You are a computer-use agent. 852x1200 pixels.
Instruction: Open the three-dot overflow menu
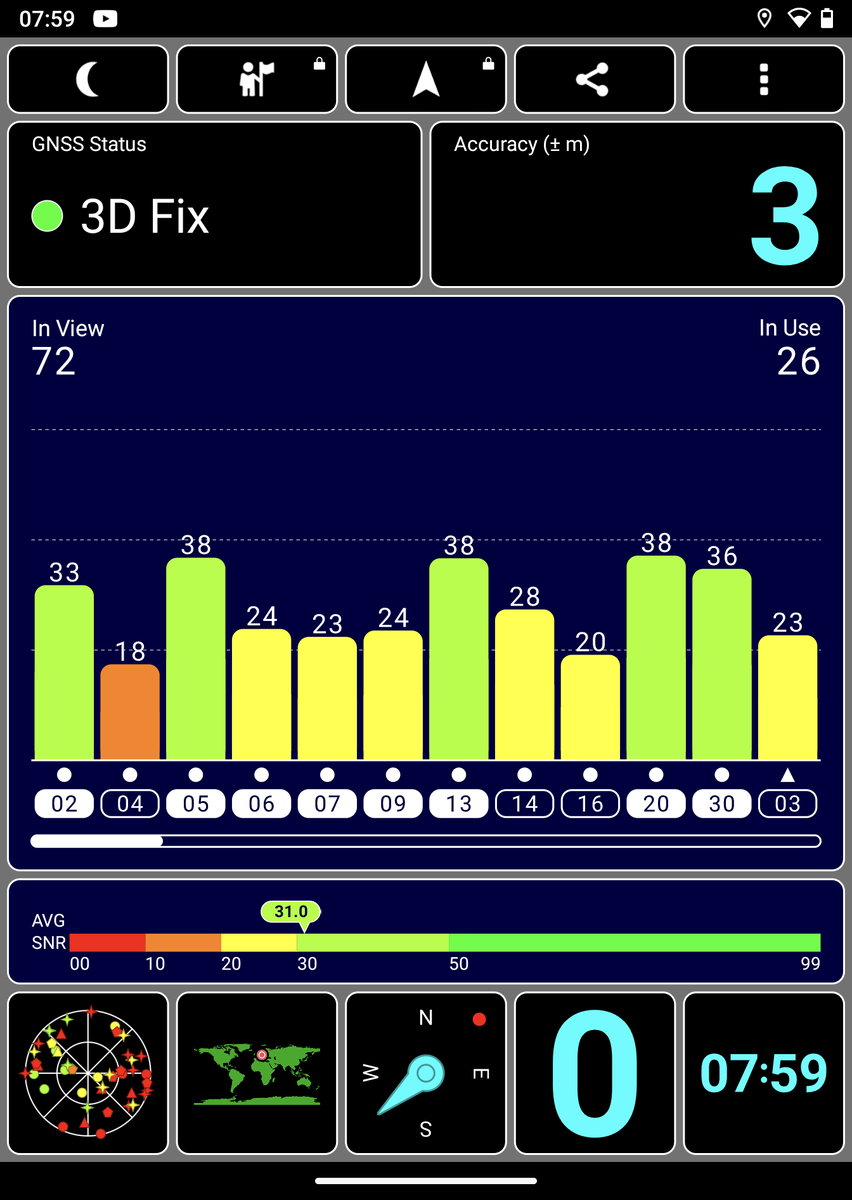pos(763,79)
